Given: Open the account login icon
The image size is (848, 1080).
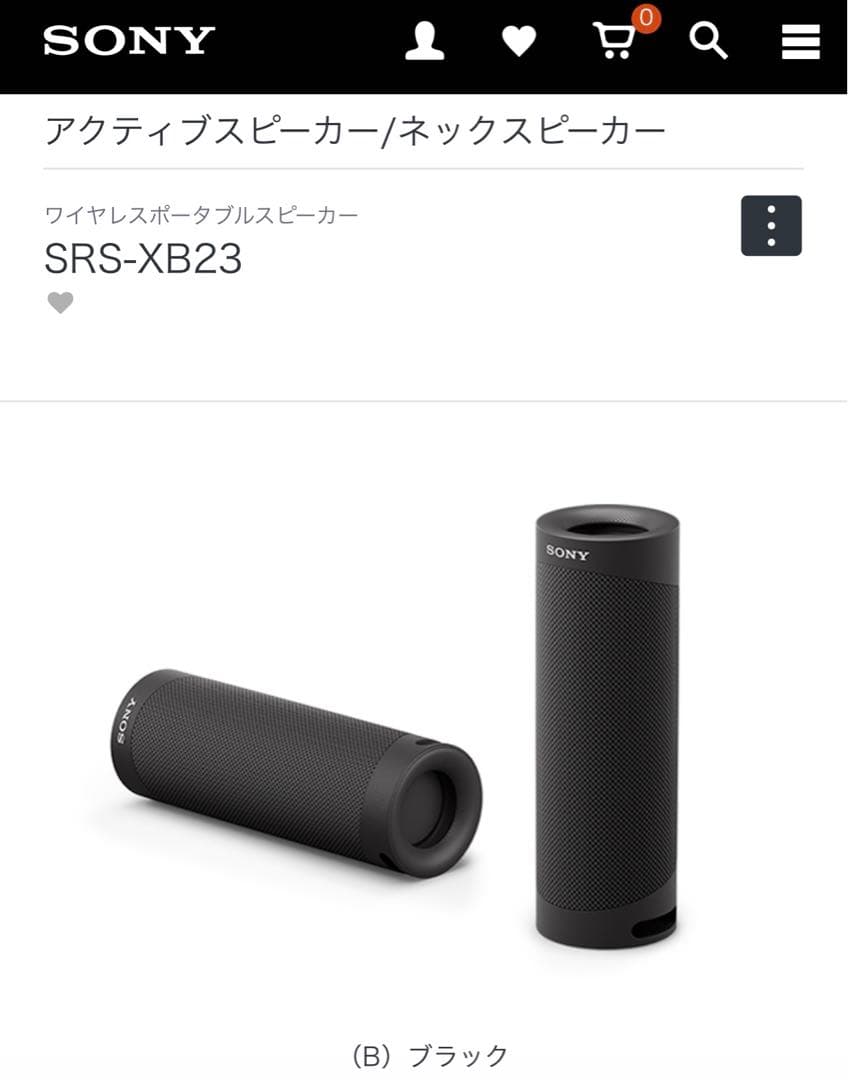Looking at the screenshot, I should (424, 42).
